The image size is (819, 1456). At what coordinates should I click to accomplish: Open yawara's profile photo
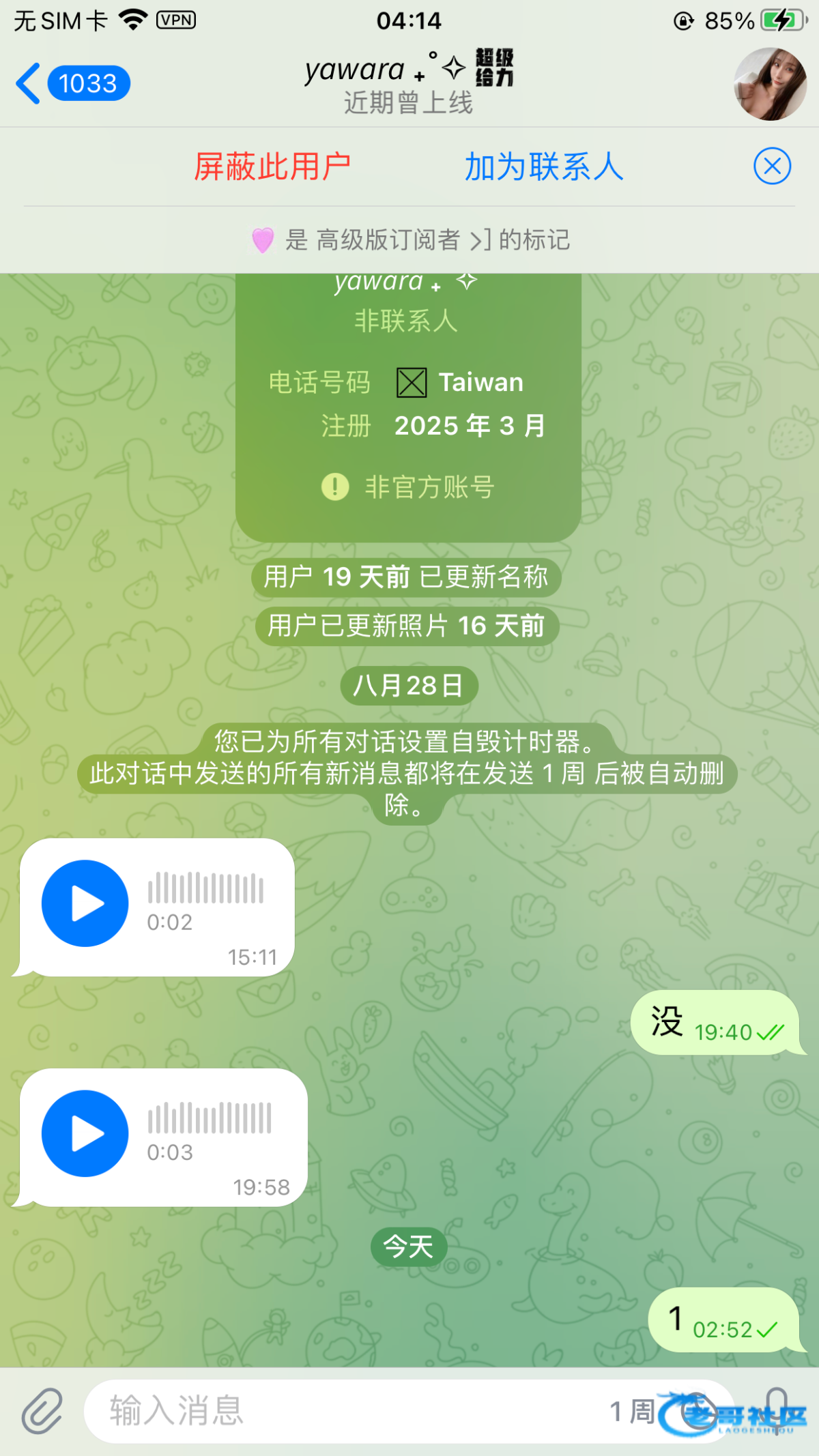tap(770, 84)
